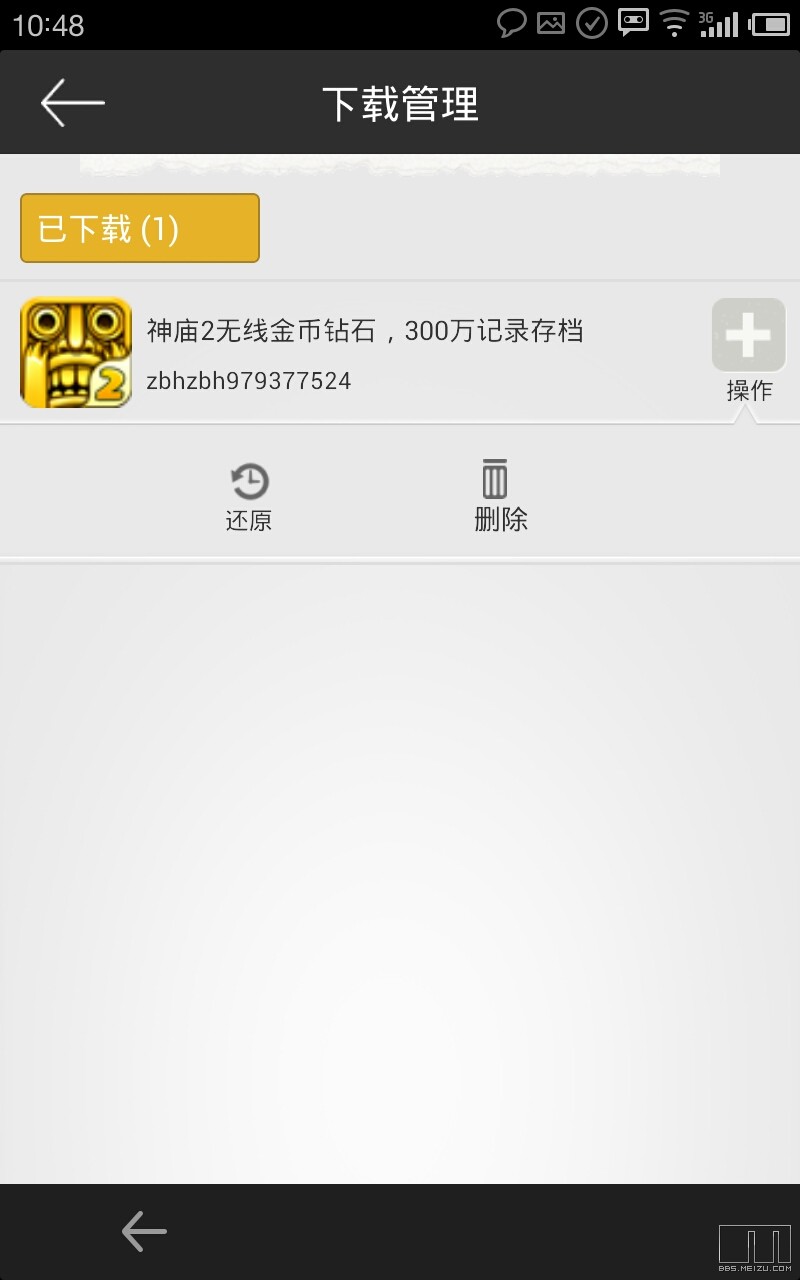Tap the 3G signal indicator
The height and width of the screenshot is (1280, 800).
coord(718,22)
